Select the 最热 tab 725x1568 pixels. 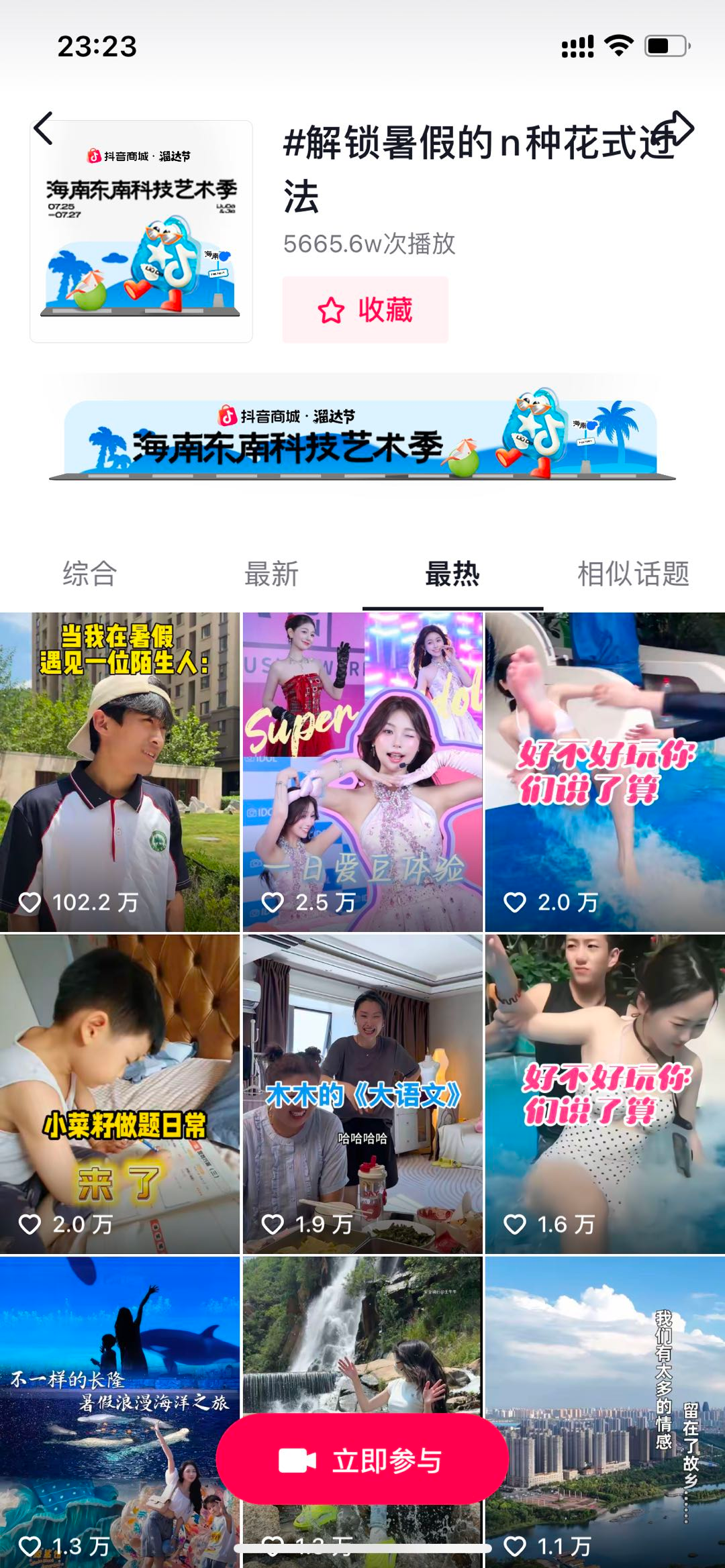tap(452, 574)
